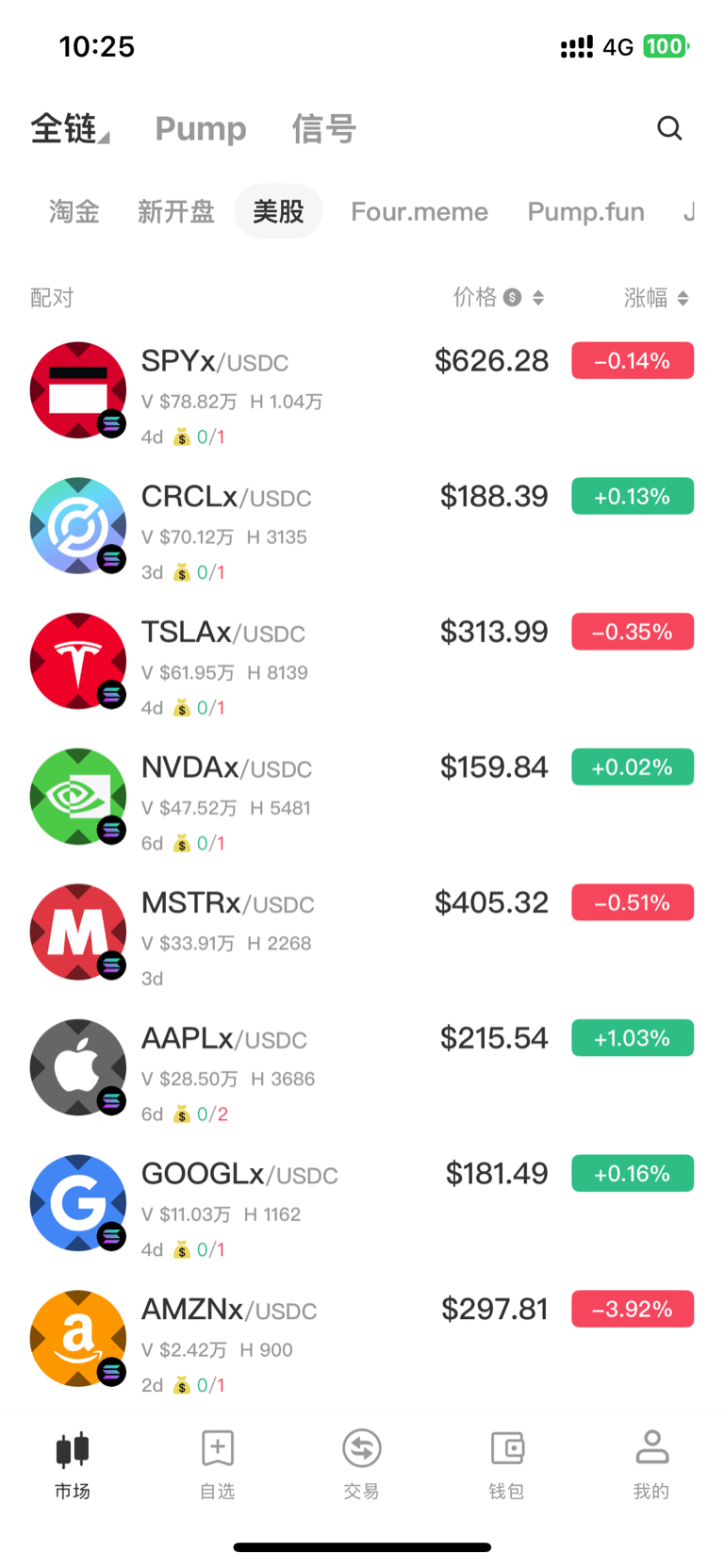
Task: Select the 淘金 category chip
Action: point(74,211)
